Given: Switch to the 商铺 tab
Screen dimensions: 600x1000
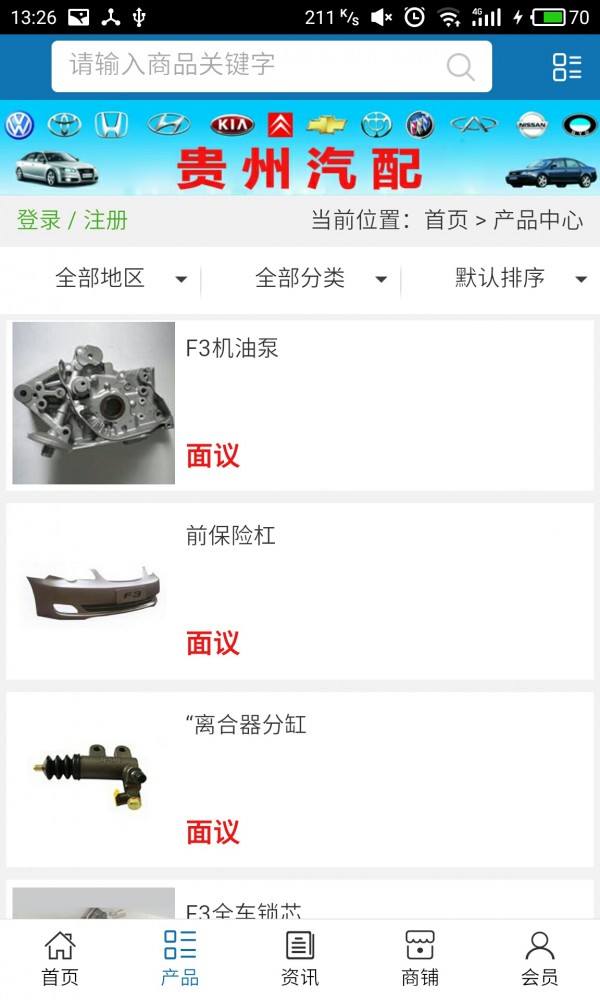Looking at the screenshot, I should point(420,958).
